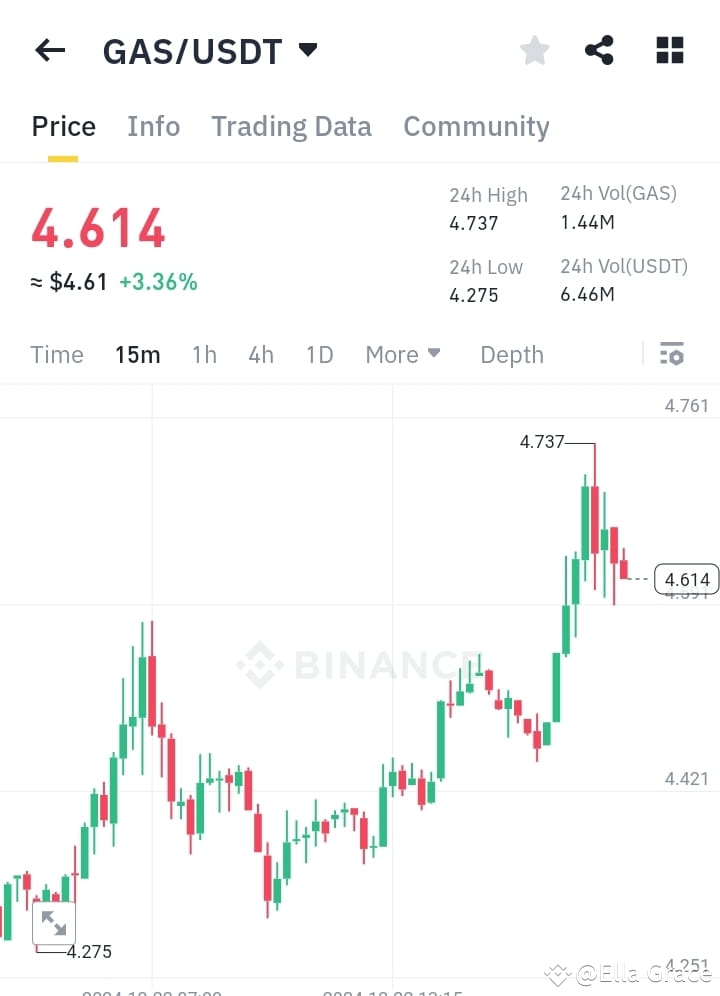This screenshot has width=720, height=996.
Task: Toggle the star to favorite GAS/USDT
Action: click(x=534, y=49)
